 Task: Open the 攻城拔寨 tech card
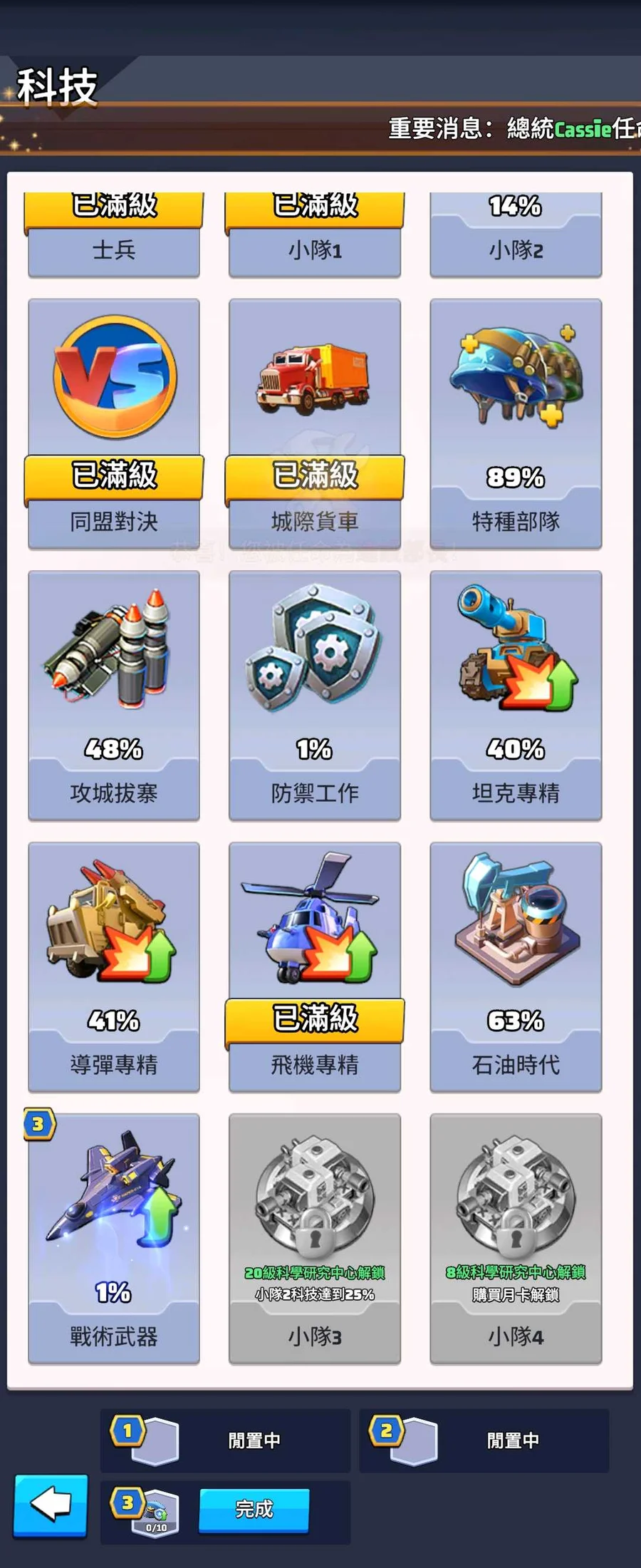coord(114,695)
